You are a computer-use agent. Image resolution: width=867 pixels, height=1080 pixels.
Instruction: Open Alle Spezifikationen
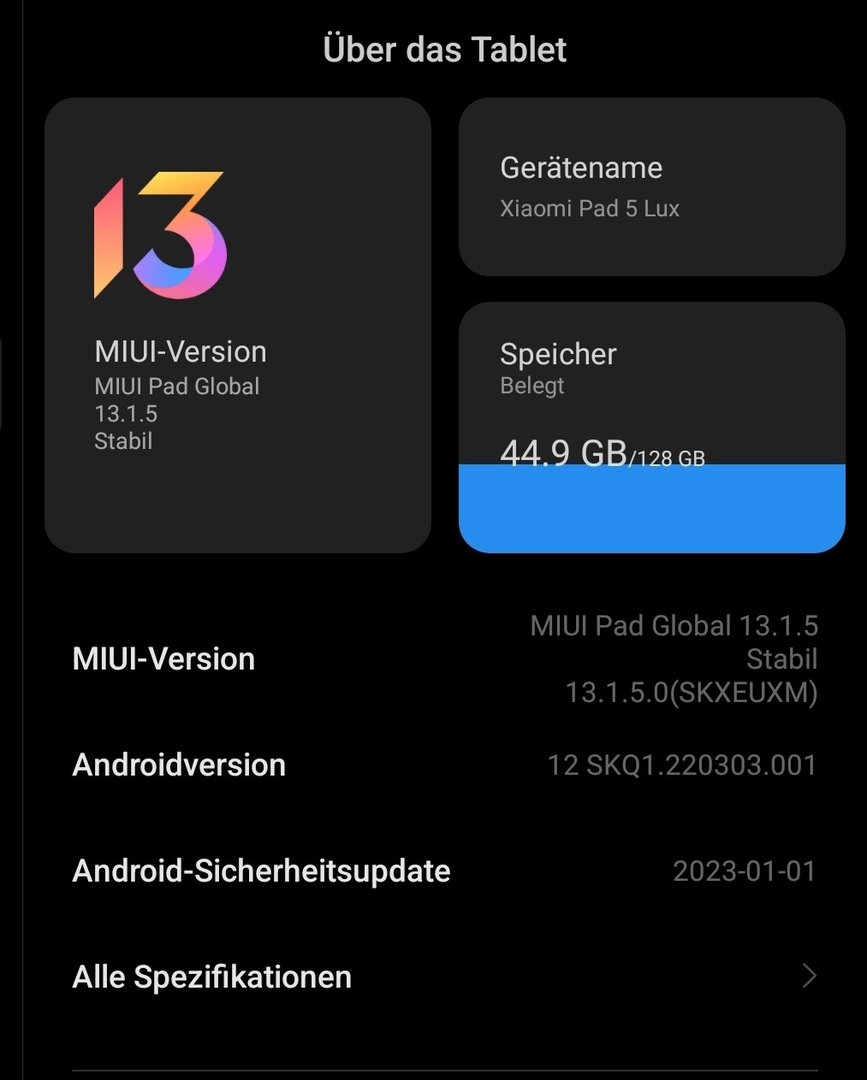point(444,976)
